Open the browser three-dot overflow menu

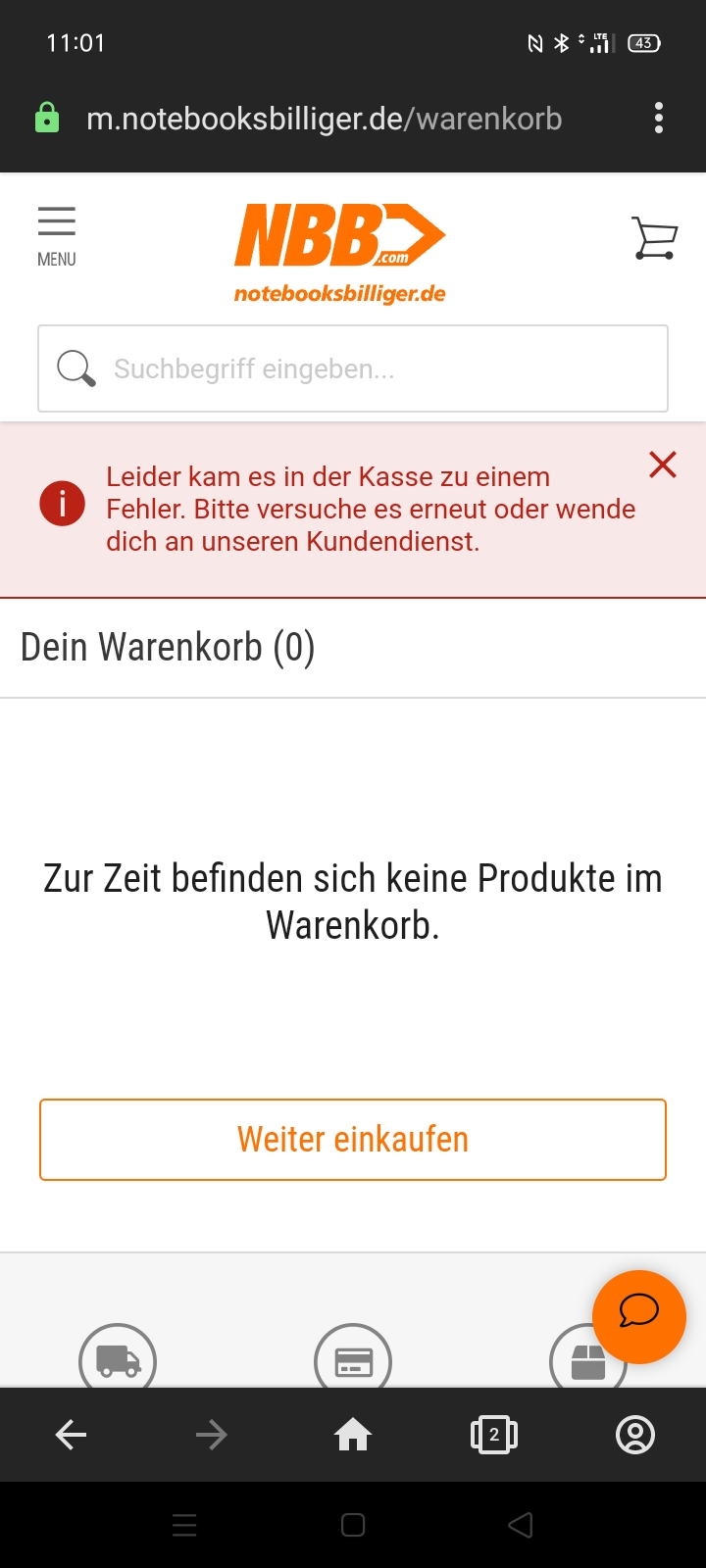(x=659, y=119)
